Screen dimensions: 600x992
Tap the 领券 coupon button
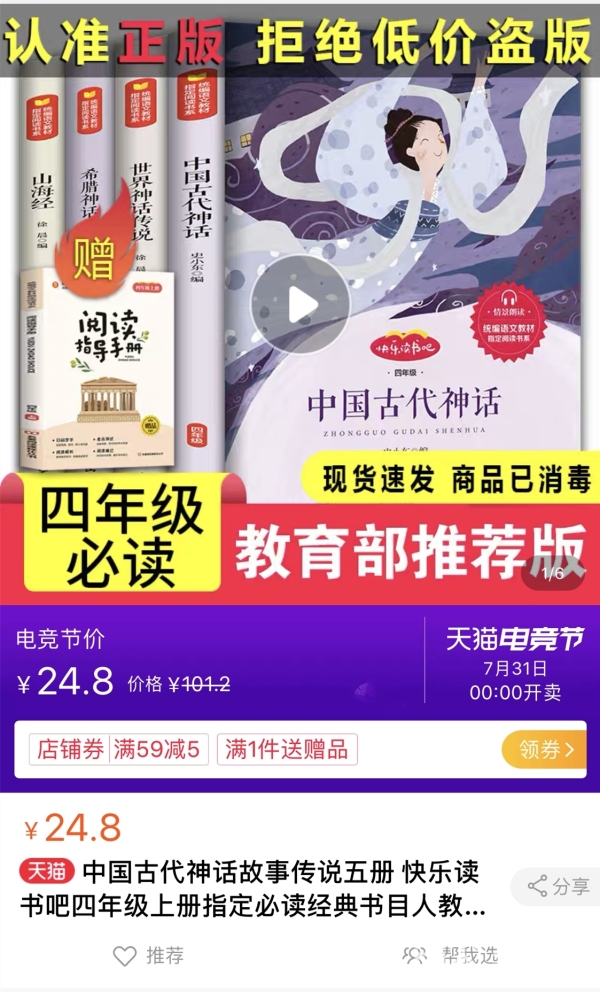coord(544,749)
